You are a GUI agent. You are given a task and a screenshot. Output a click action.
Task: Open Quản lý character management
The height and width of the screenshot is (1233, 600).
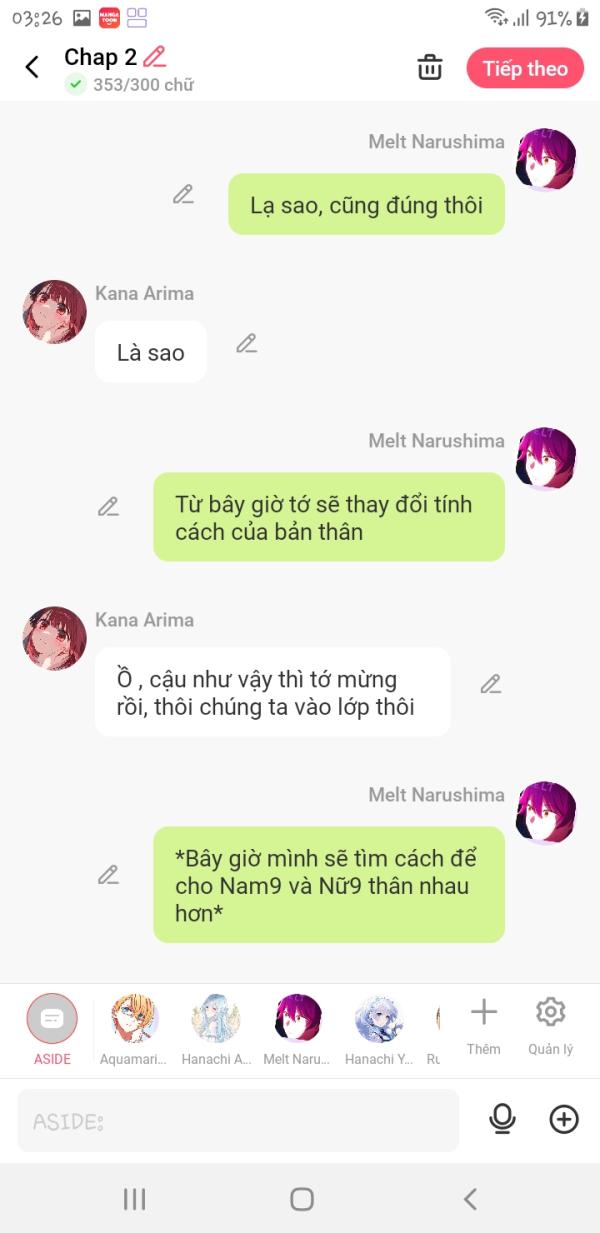click(550, 1025)
